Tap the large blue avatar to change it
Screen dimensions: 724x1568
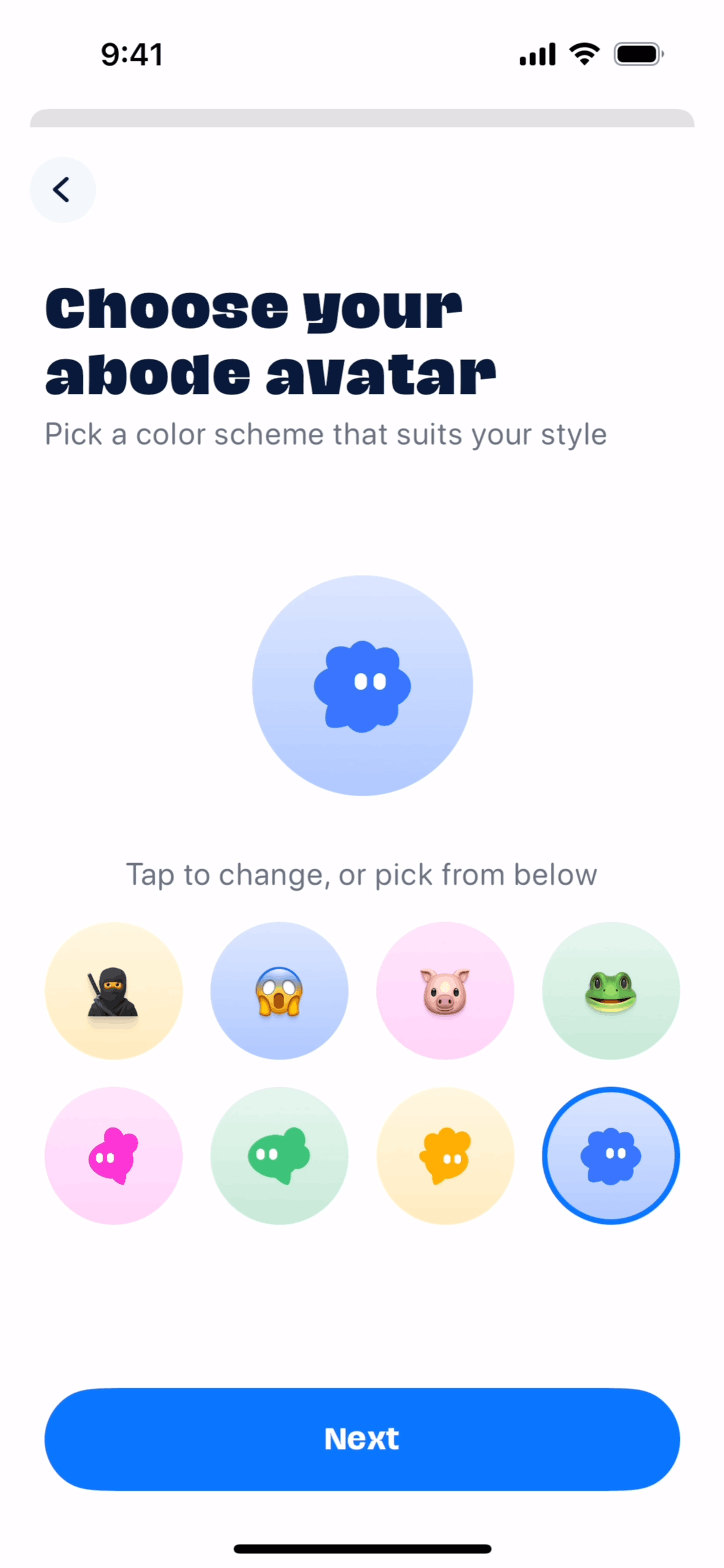pyautogui.click(x=362, y=685)
